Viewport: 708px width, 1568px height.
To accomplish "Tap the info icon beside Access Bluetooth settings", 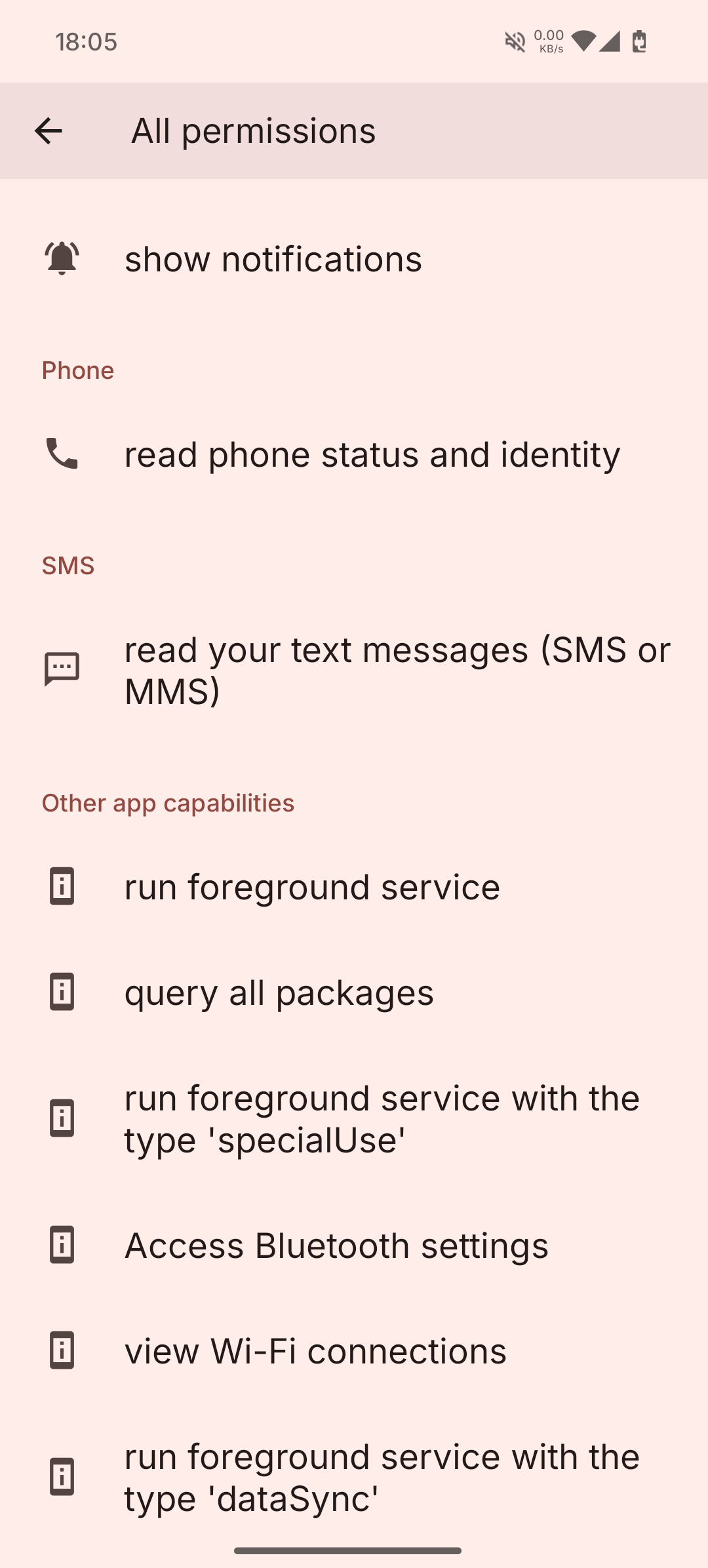I will pyautogui.click(x=62, y=1245).
